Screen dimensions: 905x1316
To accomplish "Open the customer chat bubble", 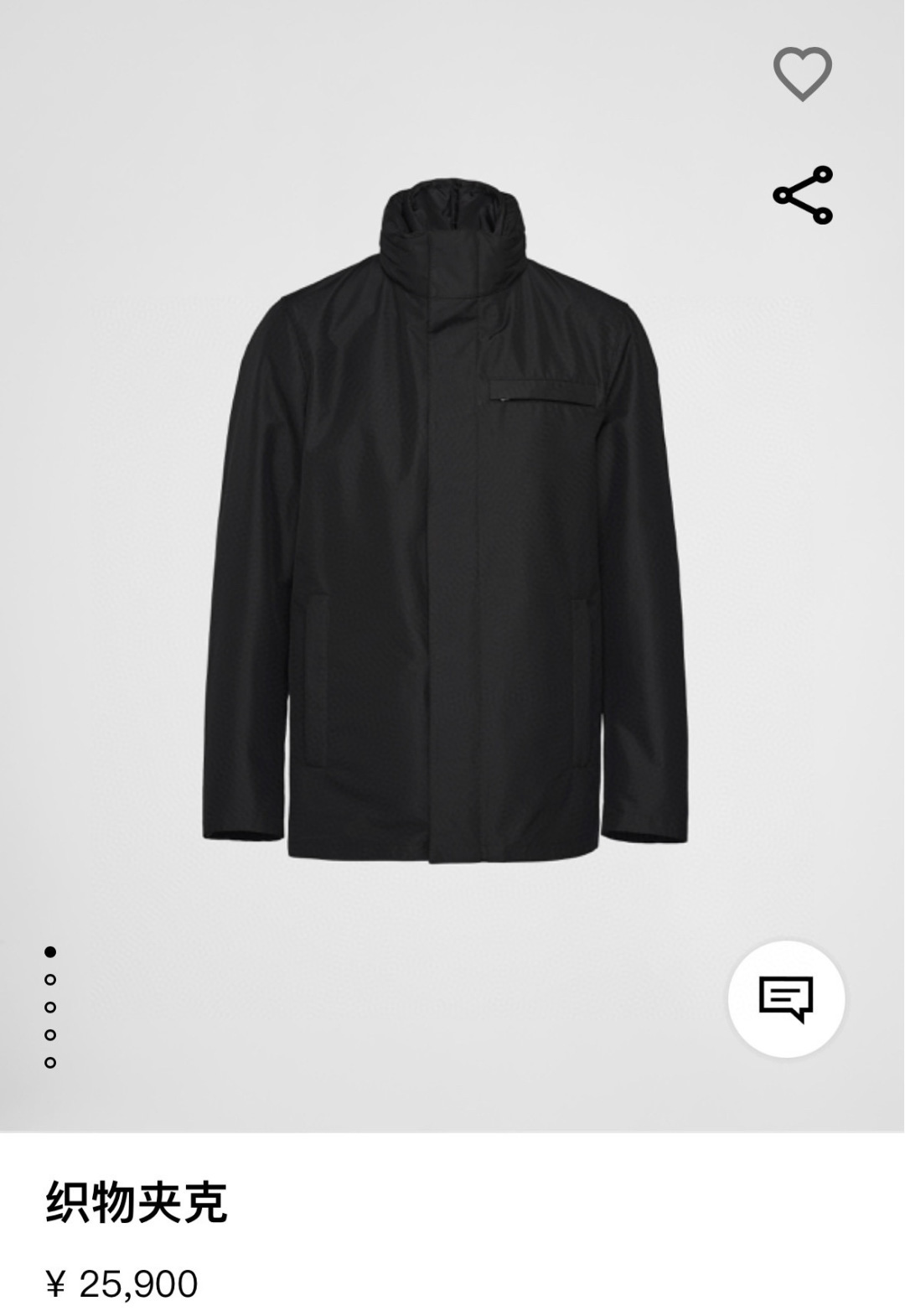I will pos(786,998).
